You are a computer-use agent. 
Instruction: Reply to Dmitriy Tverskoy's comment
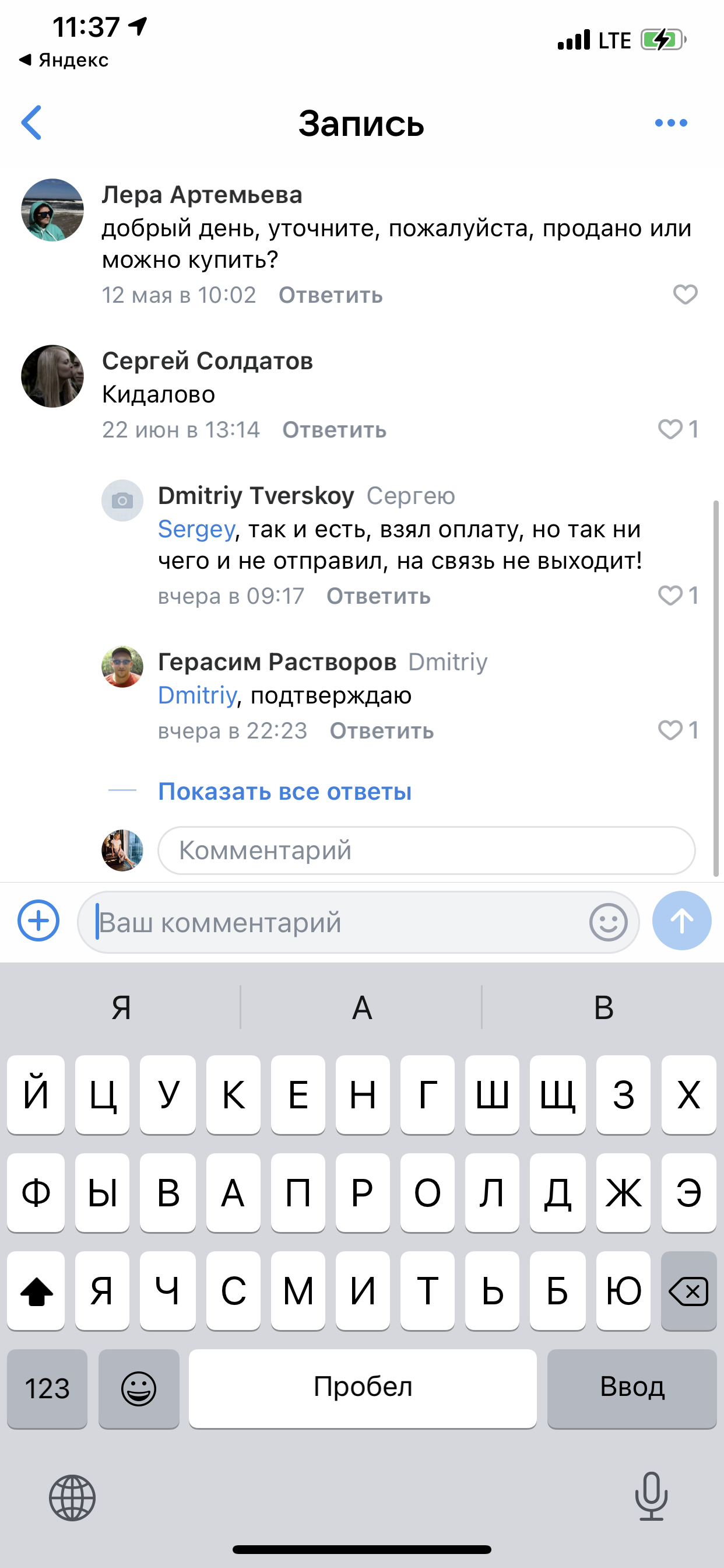point(378,596)
